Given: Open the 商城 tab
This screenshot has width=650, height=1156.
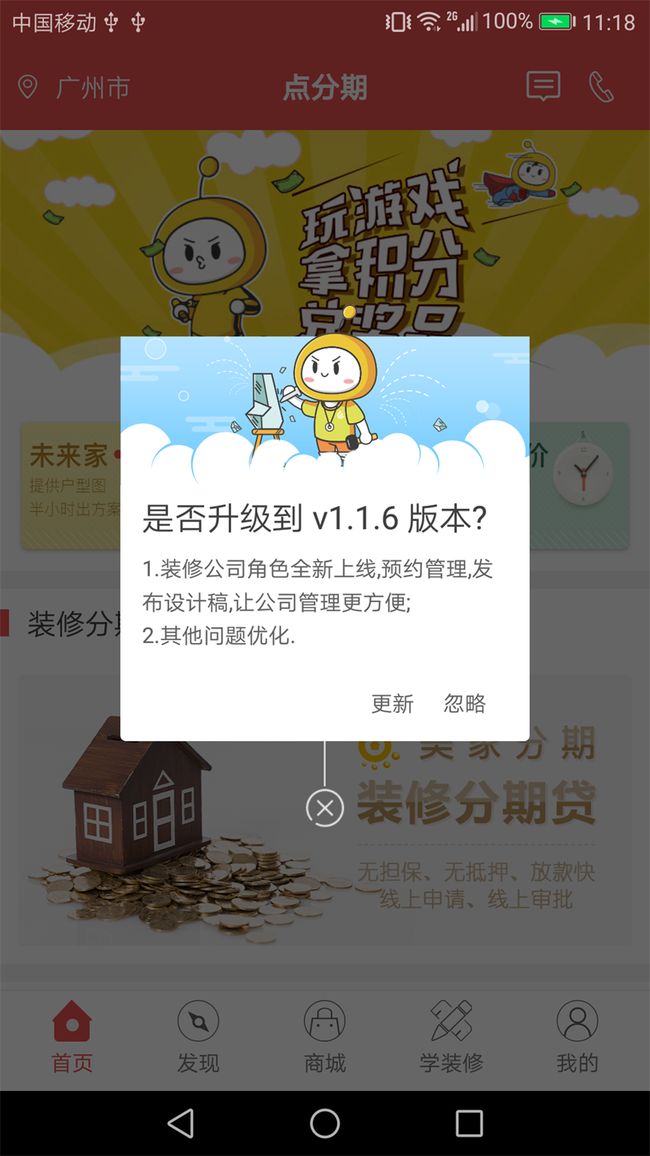Looking at the screenshot, I should (x=325, y=1038).
